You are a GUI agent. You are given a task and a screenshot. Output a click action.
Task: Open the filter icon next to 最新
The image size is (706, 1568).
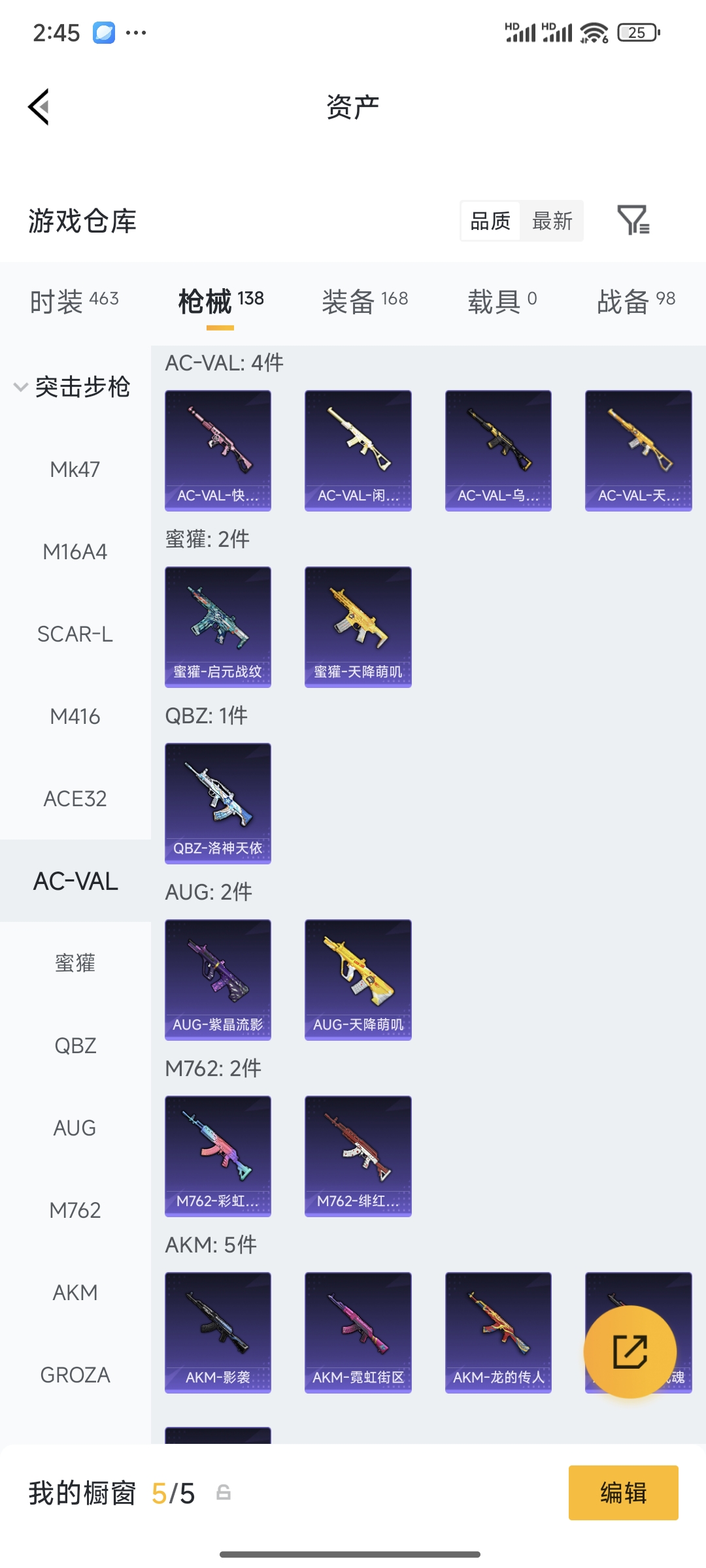(633, 220)
